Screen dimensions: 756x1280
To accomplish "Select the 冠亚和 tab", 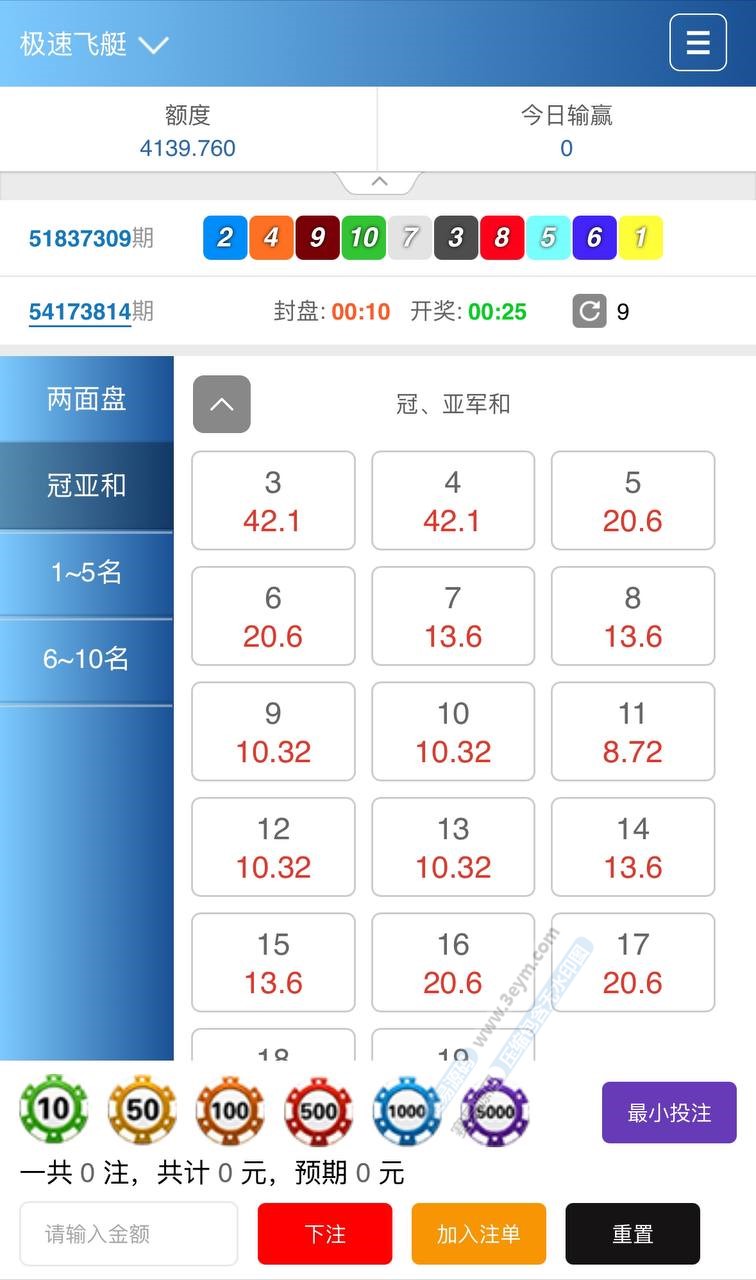I will (87, 486).
